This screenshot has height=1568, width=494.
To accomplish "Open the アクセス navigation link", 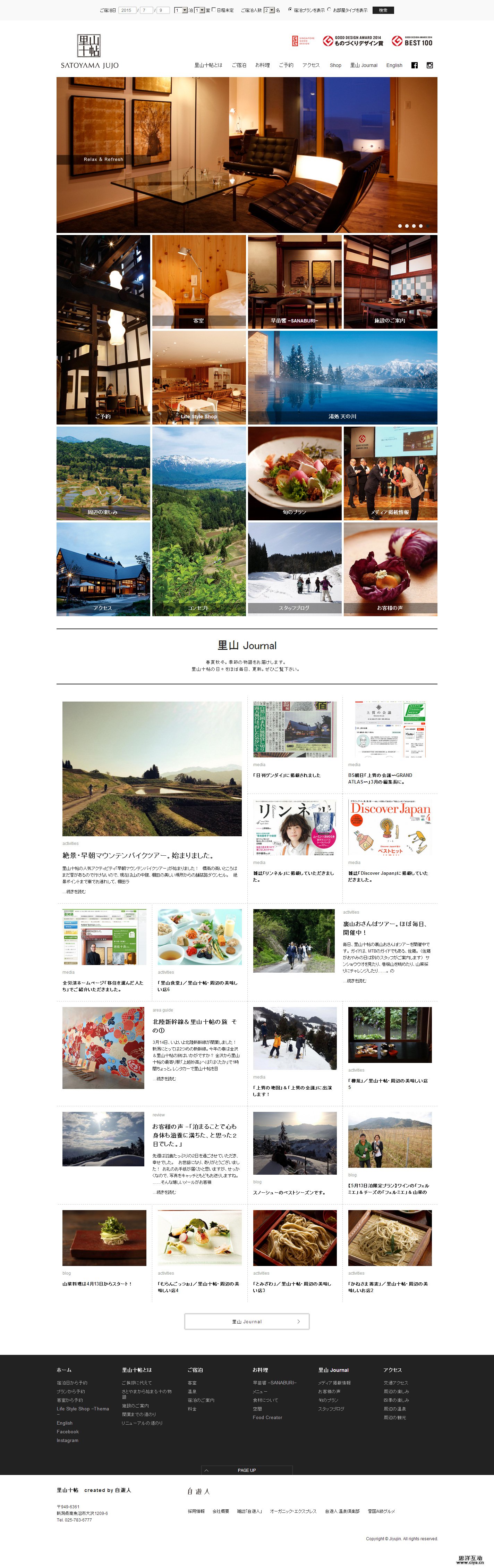I will (x=311, y=65).
